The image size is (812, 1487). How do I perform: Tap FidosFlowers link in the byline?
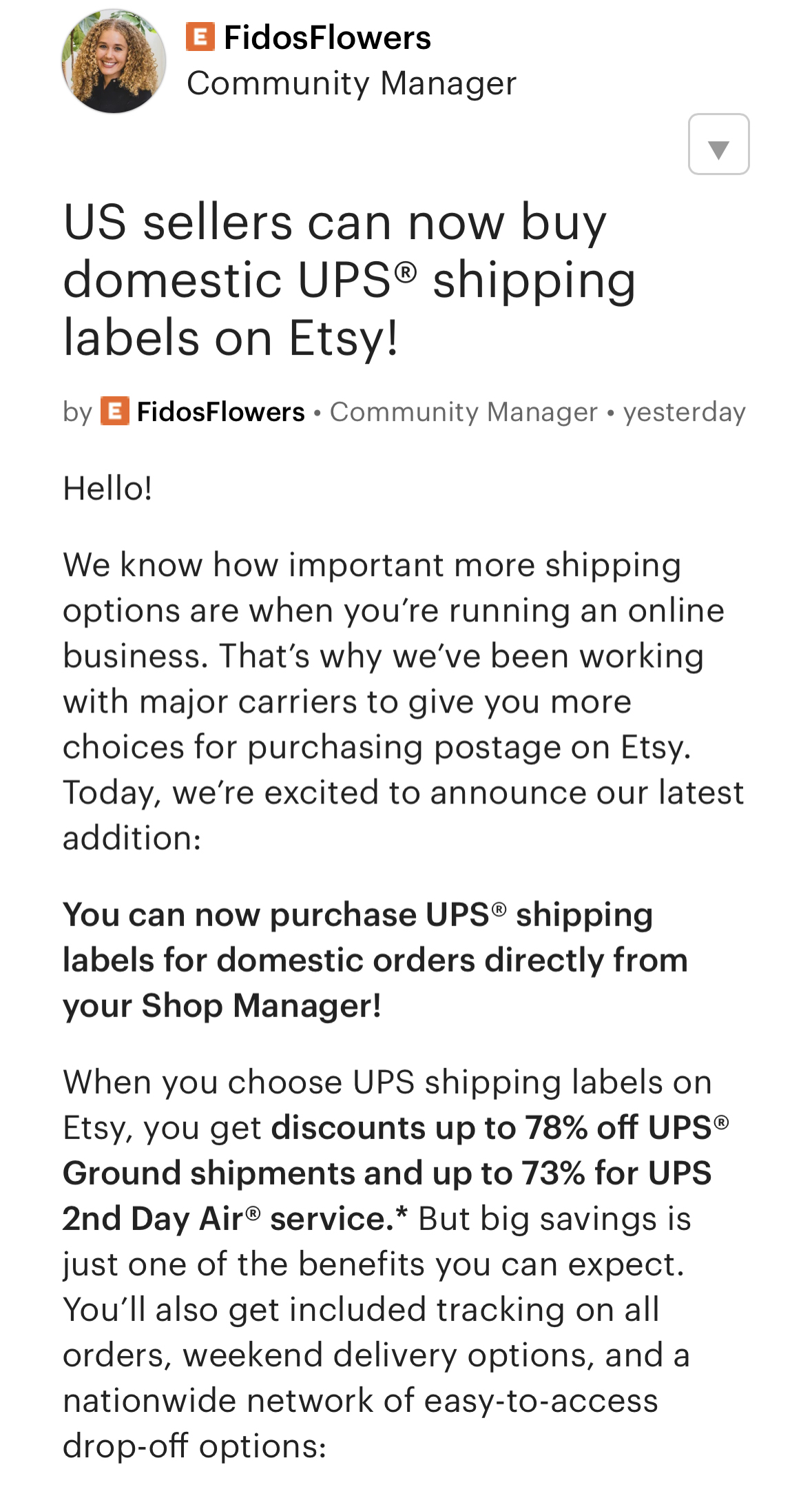(220, 412)
